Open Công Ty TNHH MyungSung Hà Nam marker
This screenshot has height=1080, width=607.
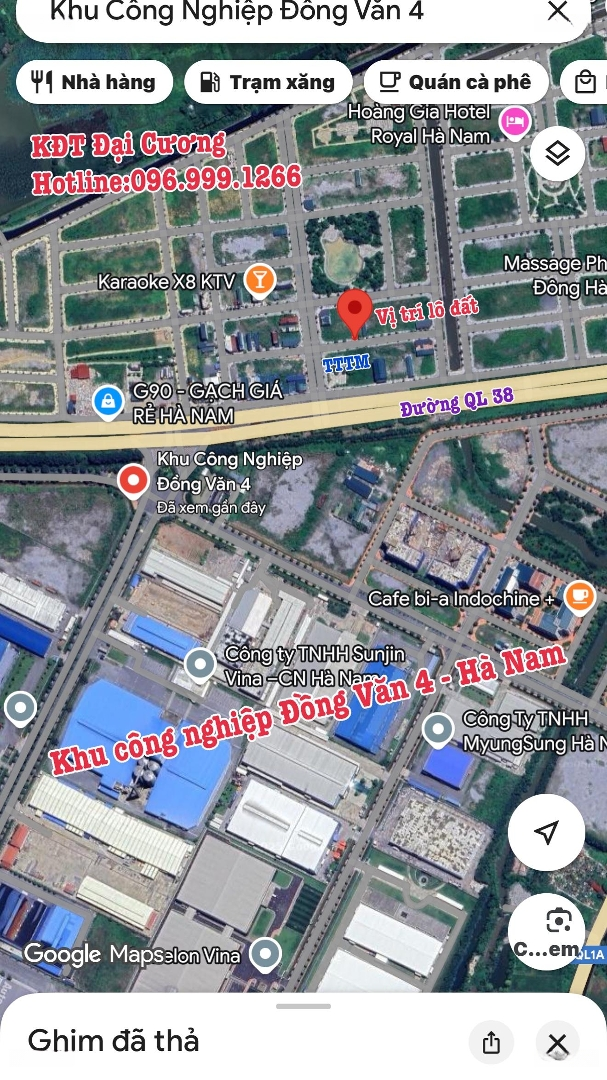(437, 729)
